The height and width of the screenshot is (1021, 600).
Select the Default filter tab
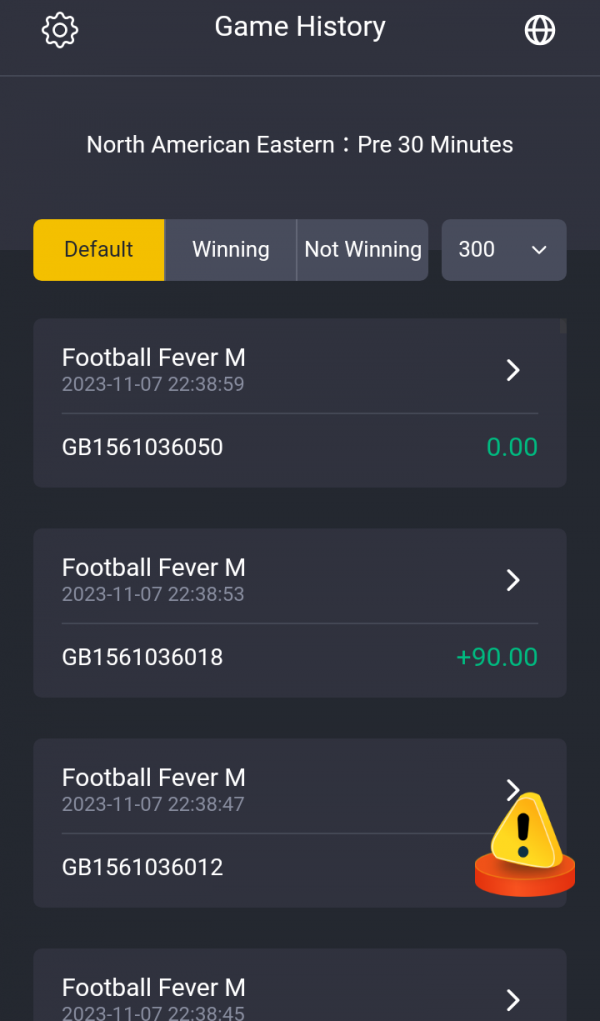98,250
